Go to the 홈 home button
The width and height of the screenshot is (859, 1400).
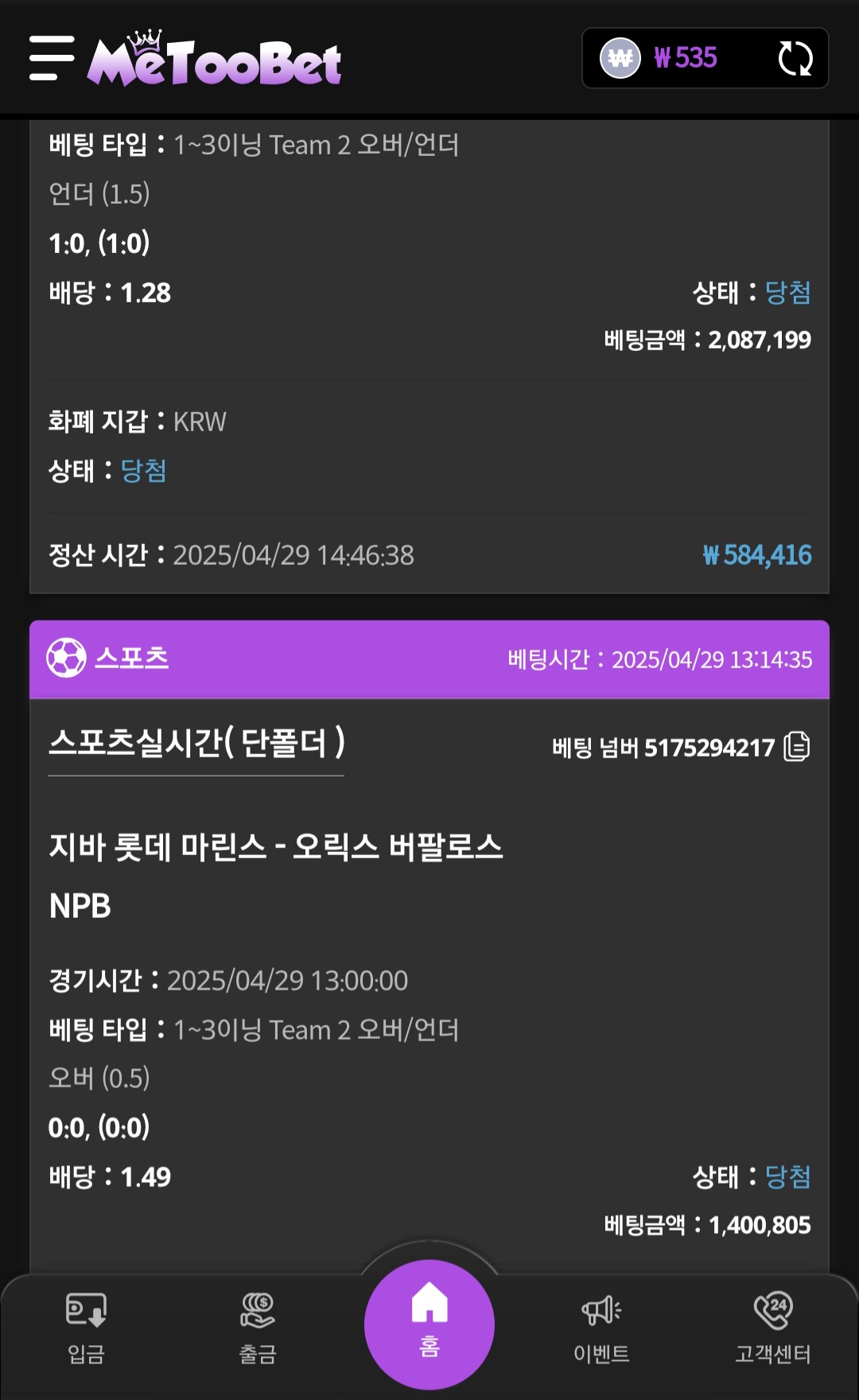coord(429,1324)
